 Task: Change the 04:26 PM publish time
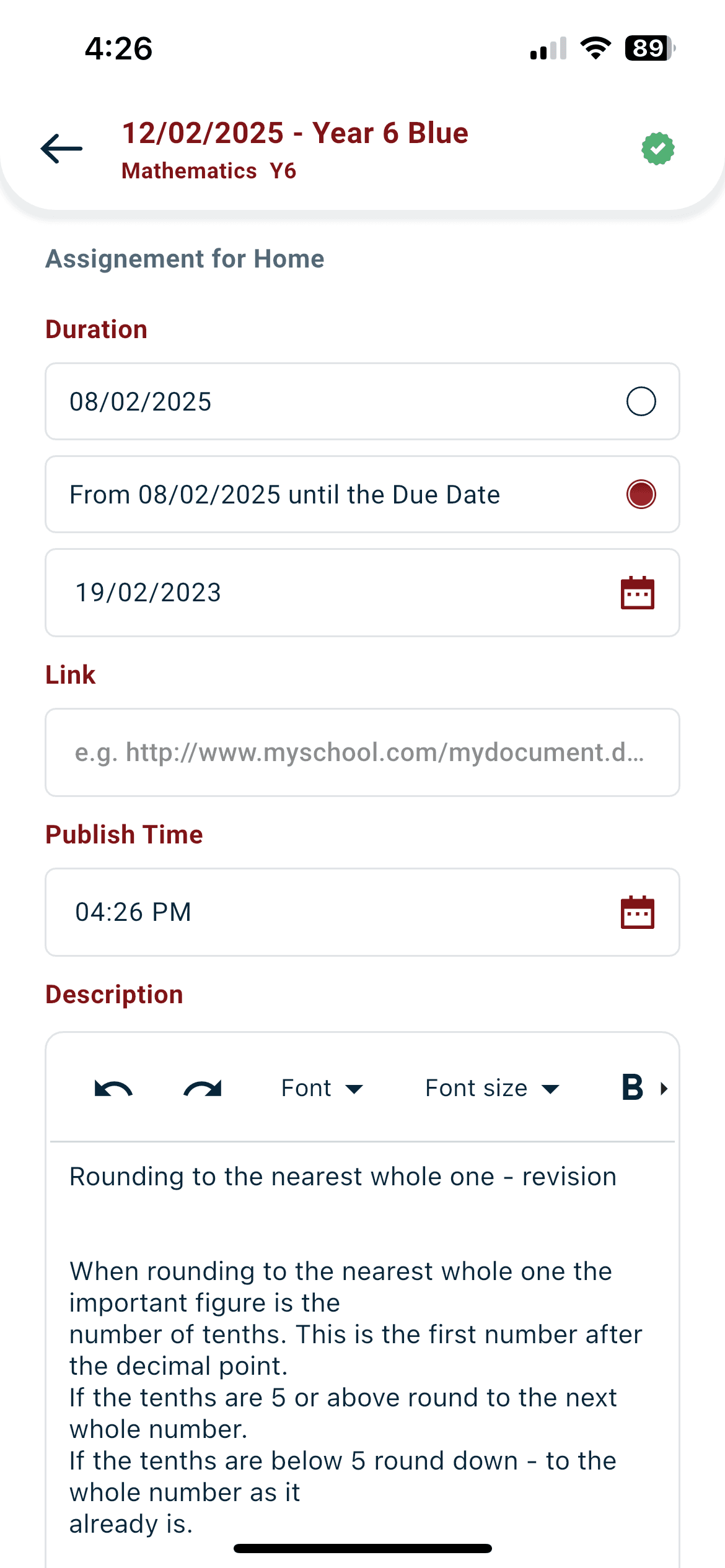point(362,912)
